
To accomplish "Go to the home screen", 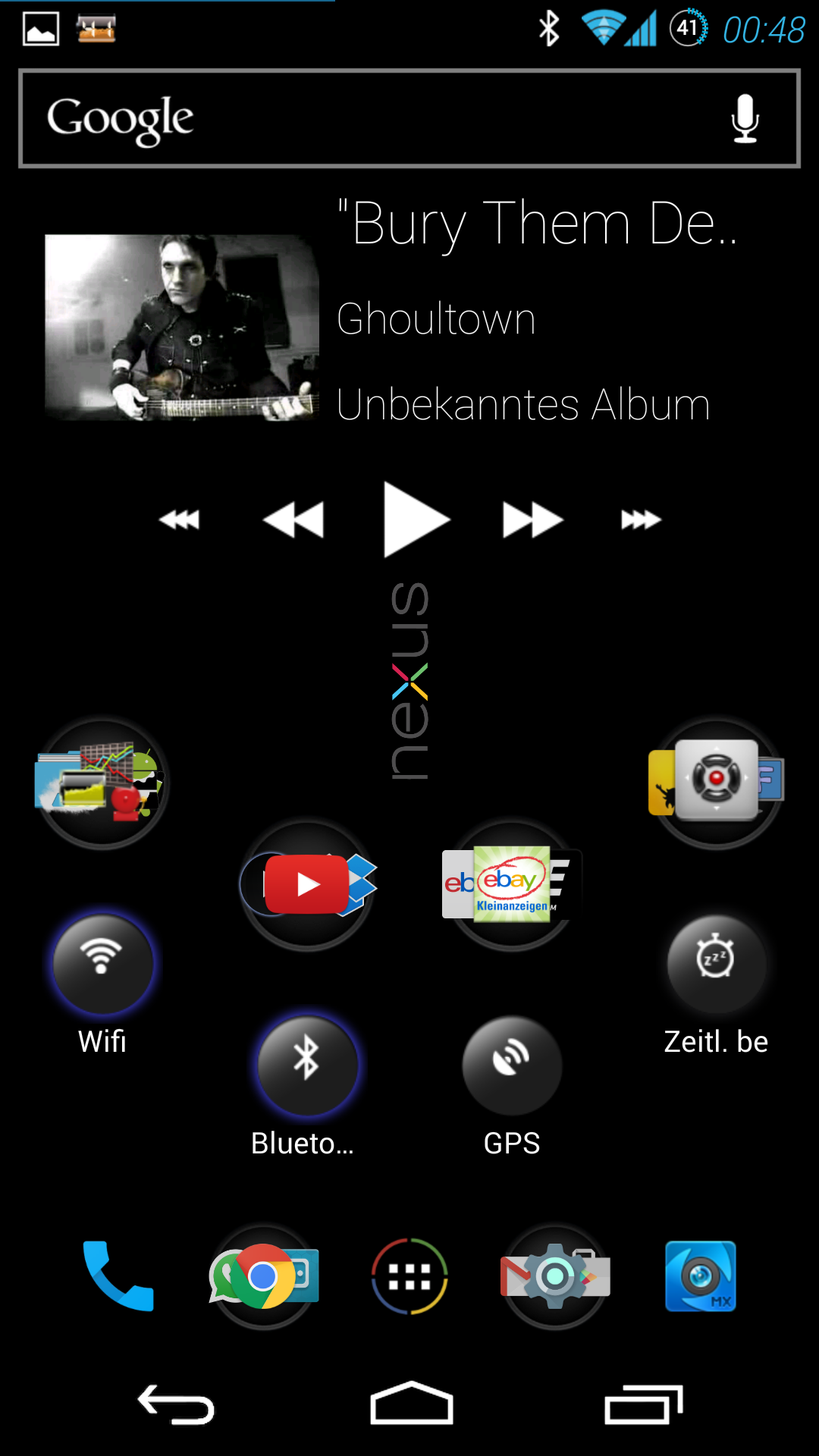I will pos(411,1403).
